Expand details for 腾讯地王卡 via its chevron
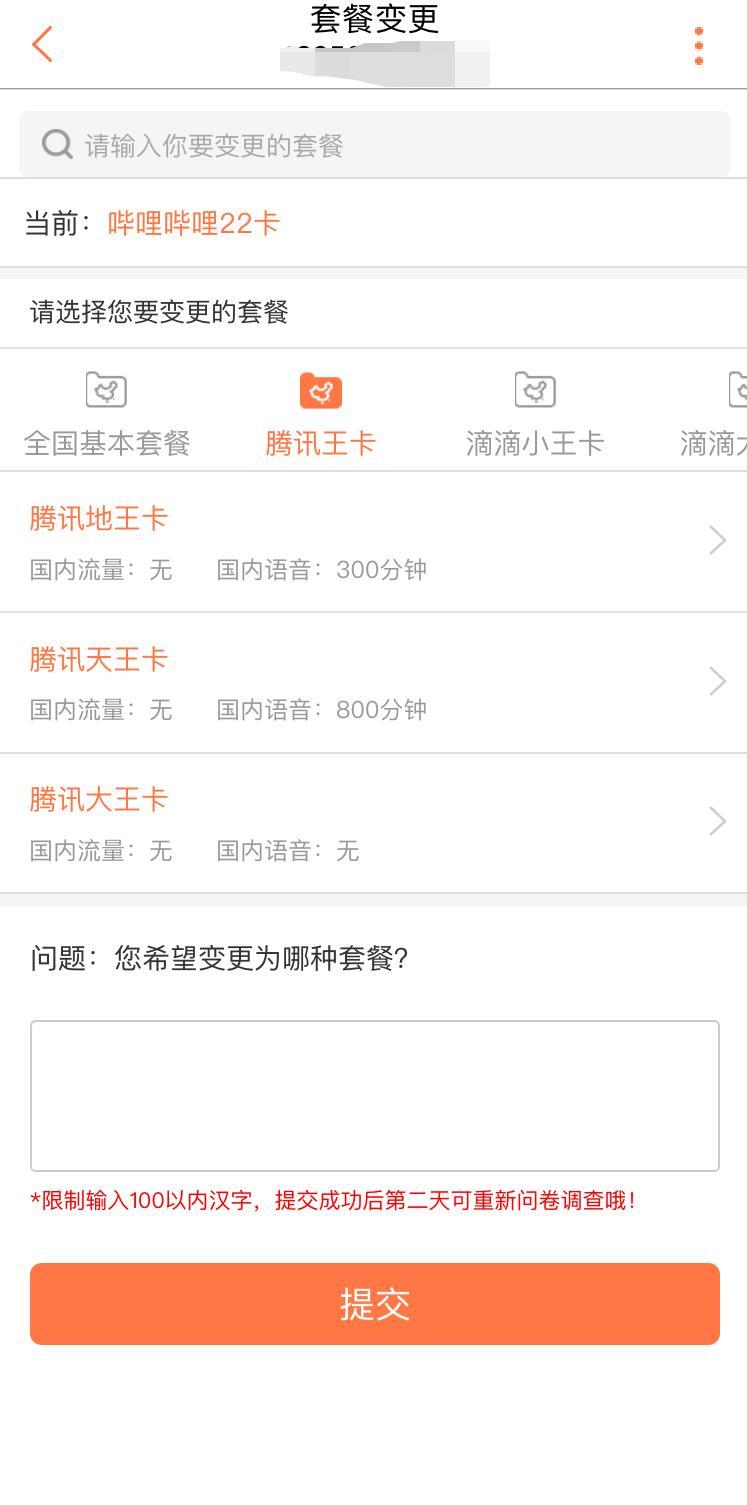Viewport: 747px width, 1505px height. pos(716,540)
